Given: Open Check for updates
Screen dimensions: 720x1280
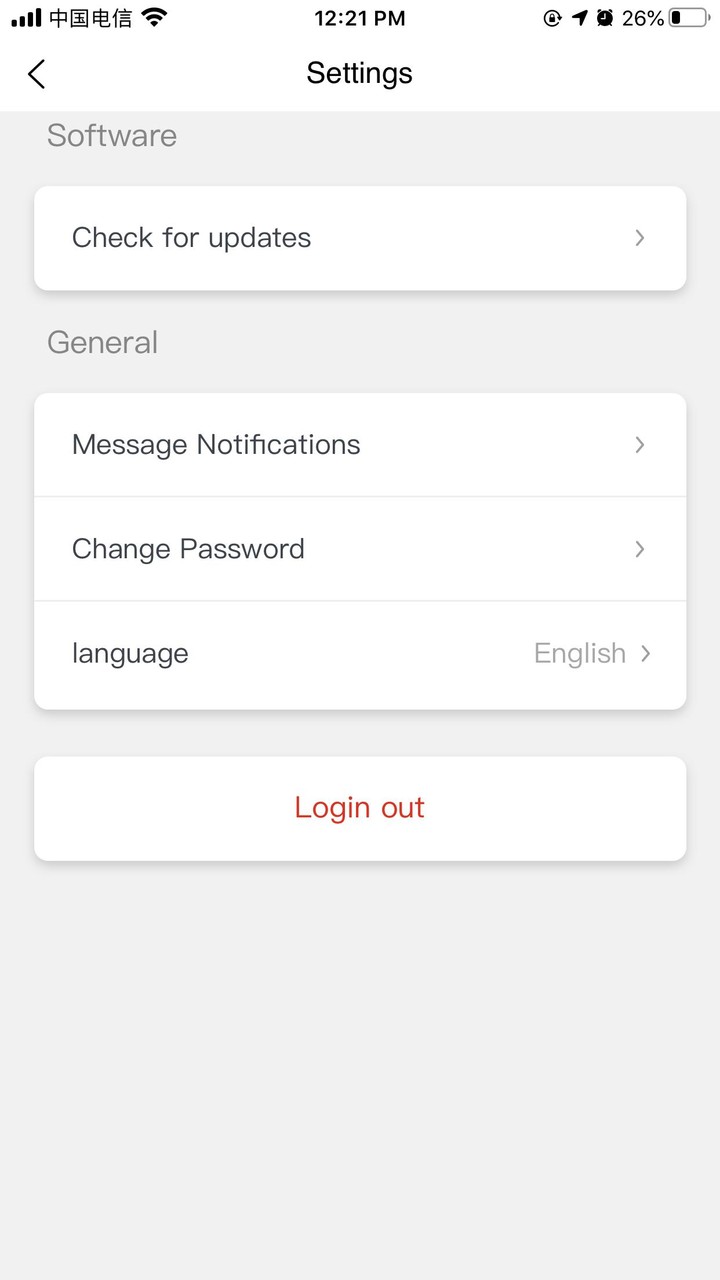Looking at the screenshot, I should (x=360, y=238).
